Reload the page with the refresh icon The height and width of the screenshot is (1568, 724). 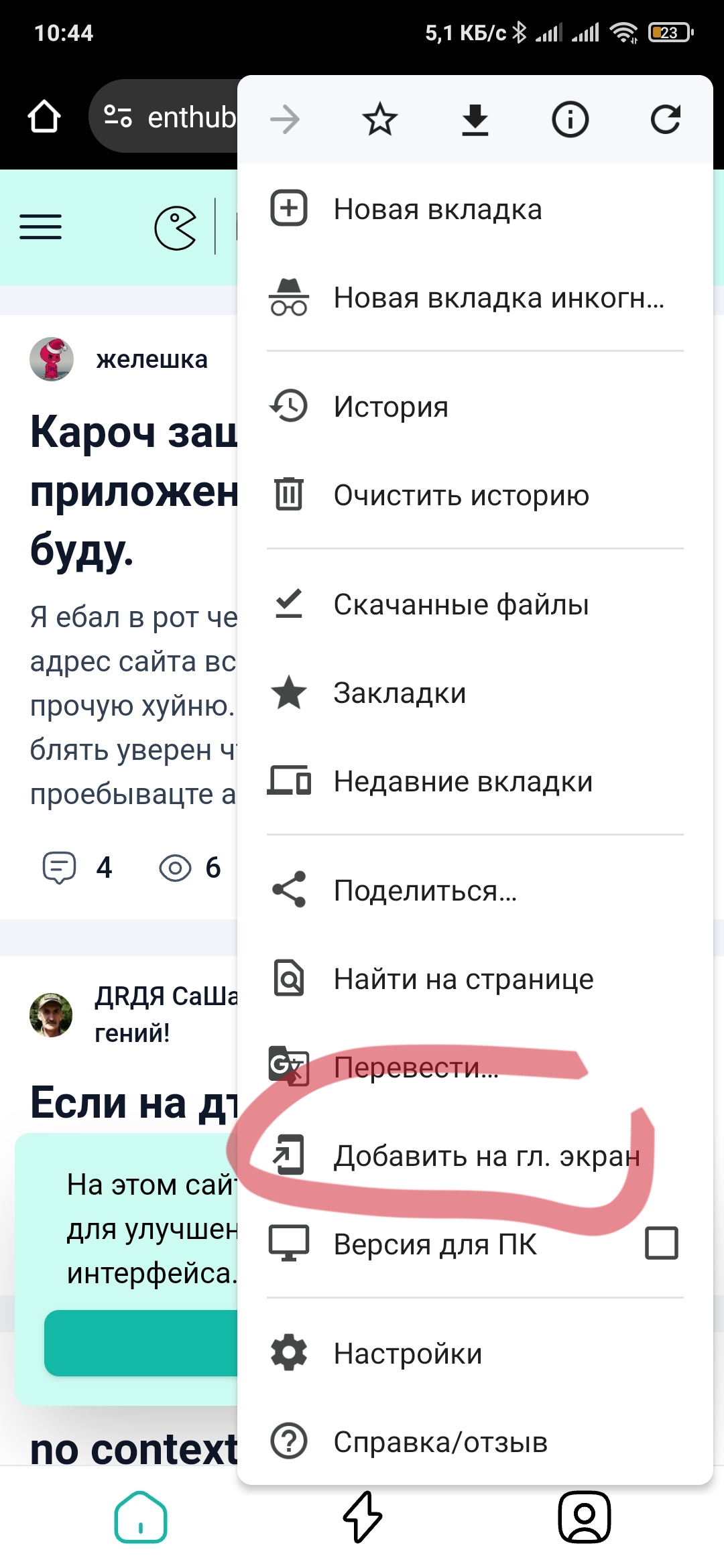coord(666,120)
